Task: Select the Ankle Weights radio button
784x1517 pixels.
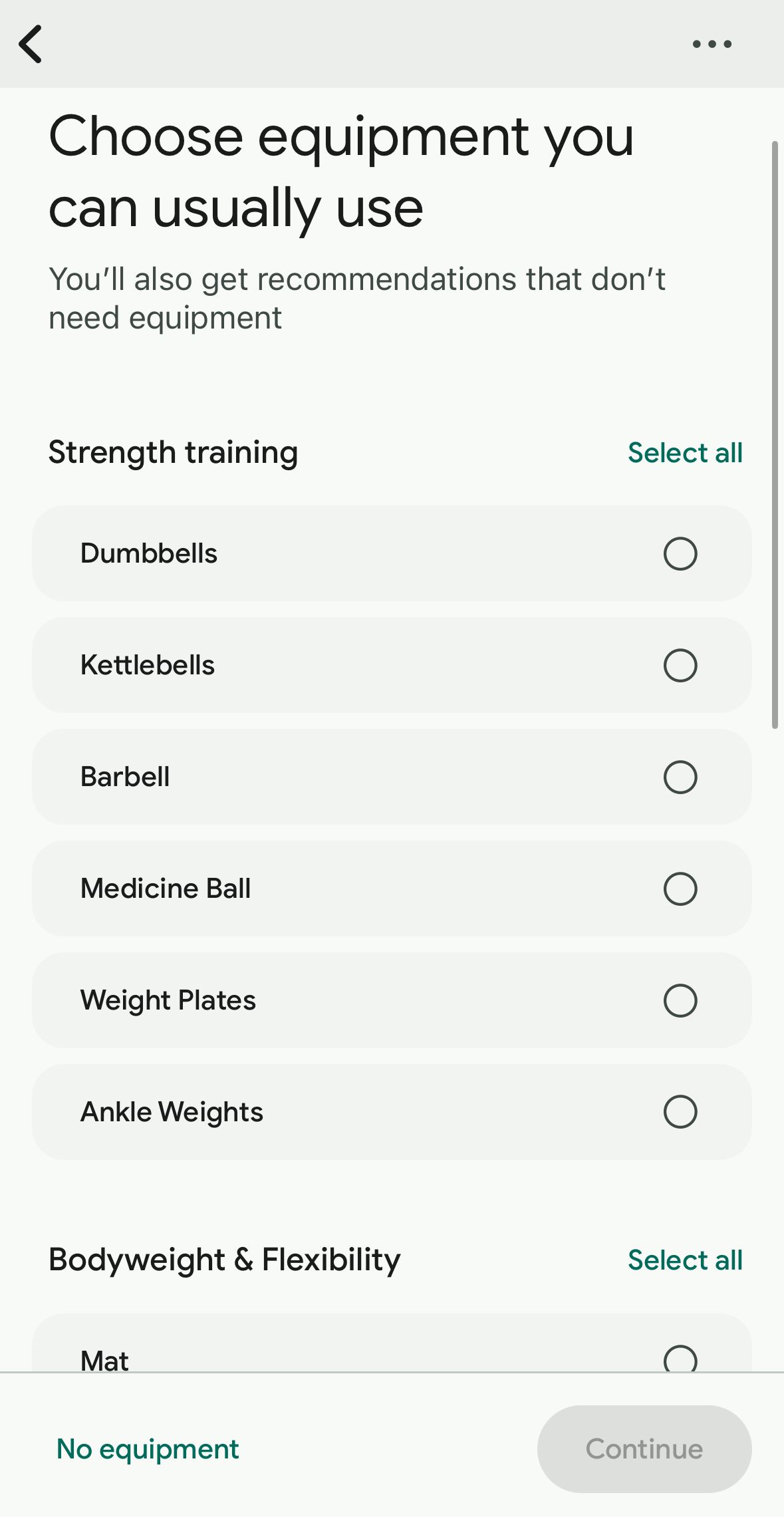Action: pyautogui.click(x=680, y=1111)
